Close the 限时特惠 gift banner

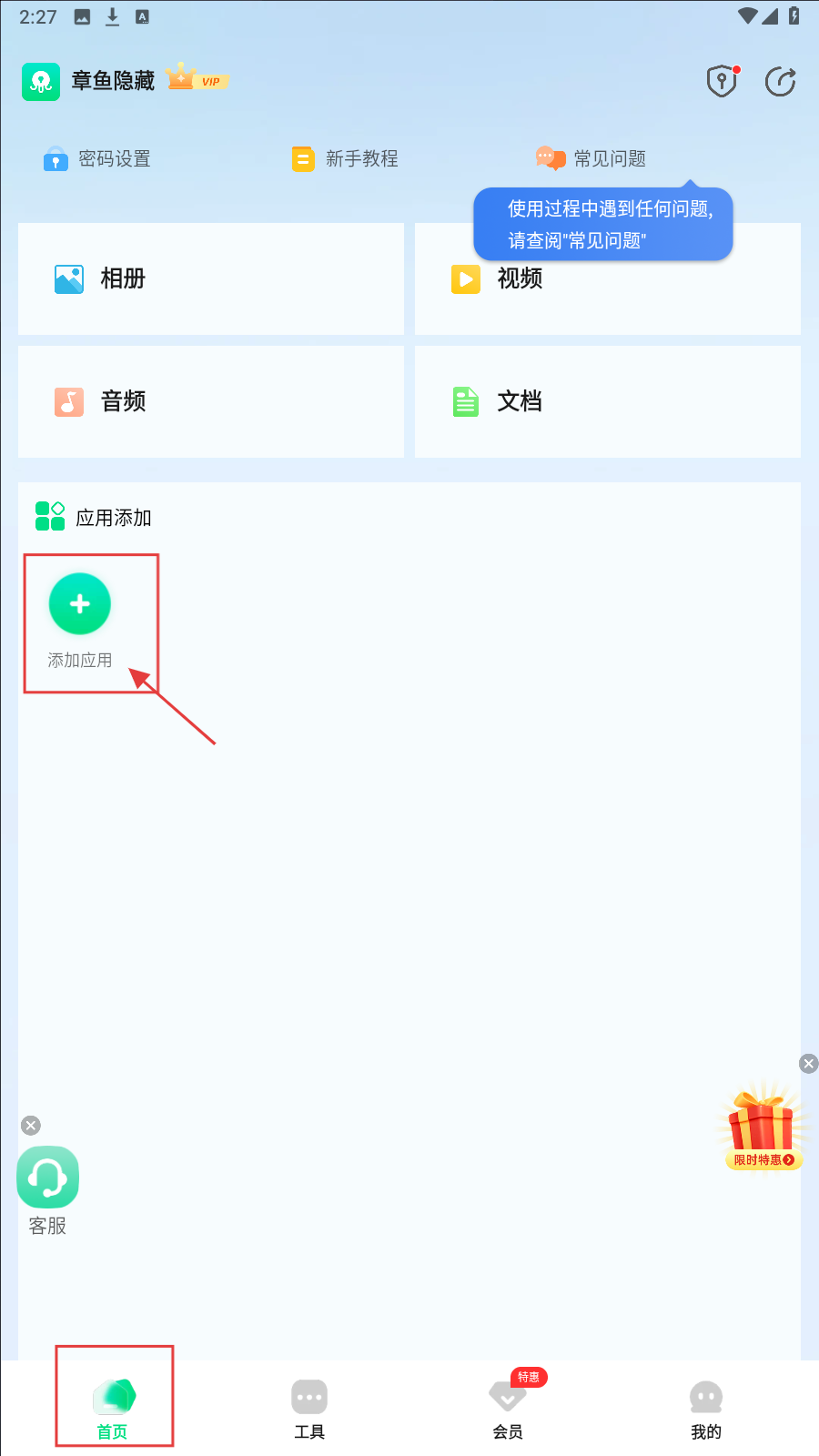tap(808, 1064)
